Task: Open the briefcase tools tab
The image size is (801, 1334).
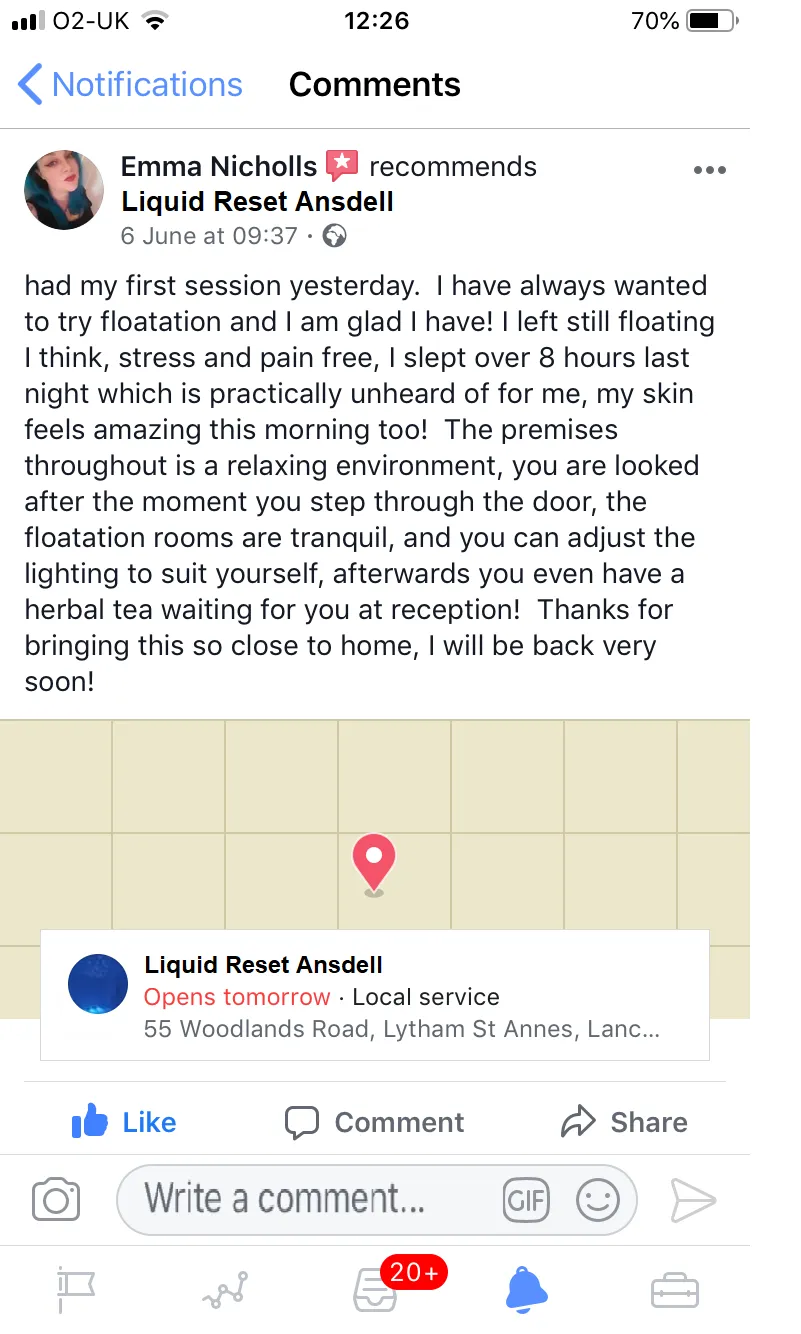Action: coord(675,1290)
